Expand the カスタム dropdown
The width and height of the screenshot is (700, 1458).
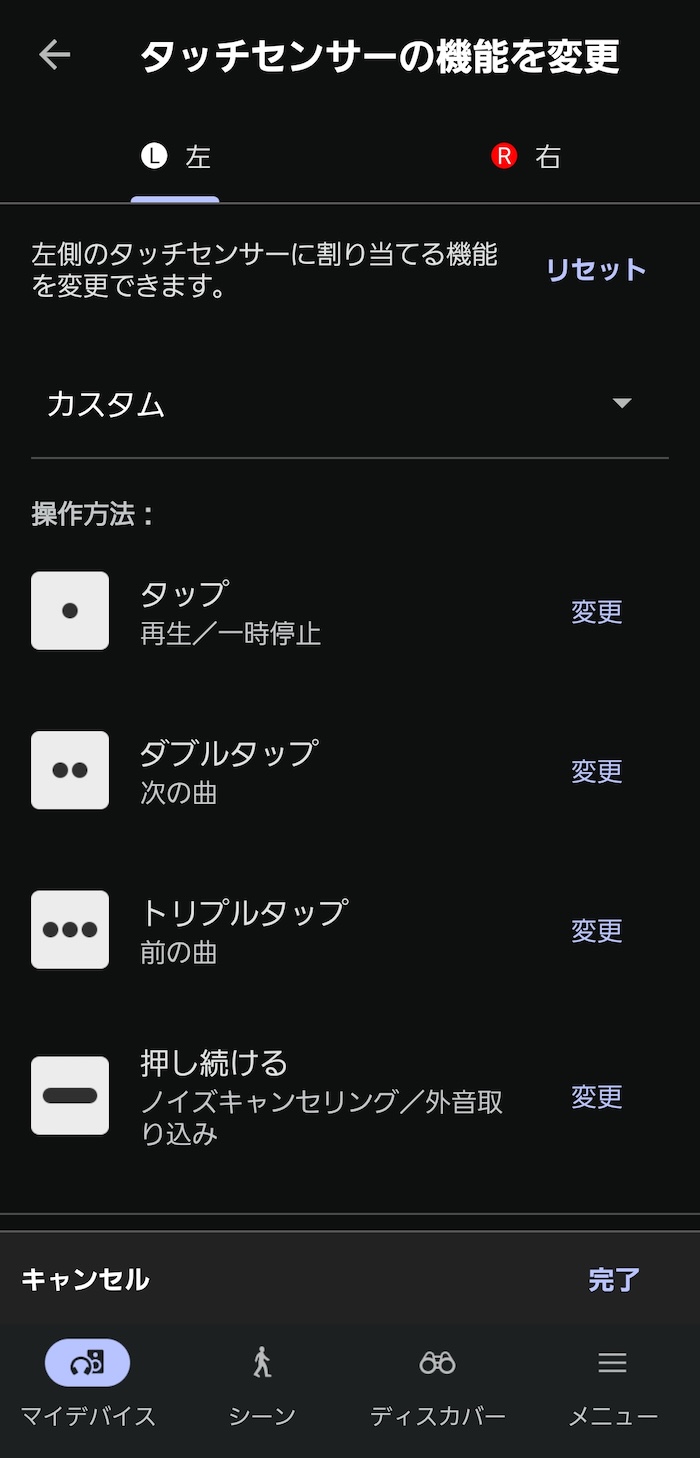tap(349, 404)
